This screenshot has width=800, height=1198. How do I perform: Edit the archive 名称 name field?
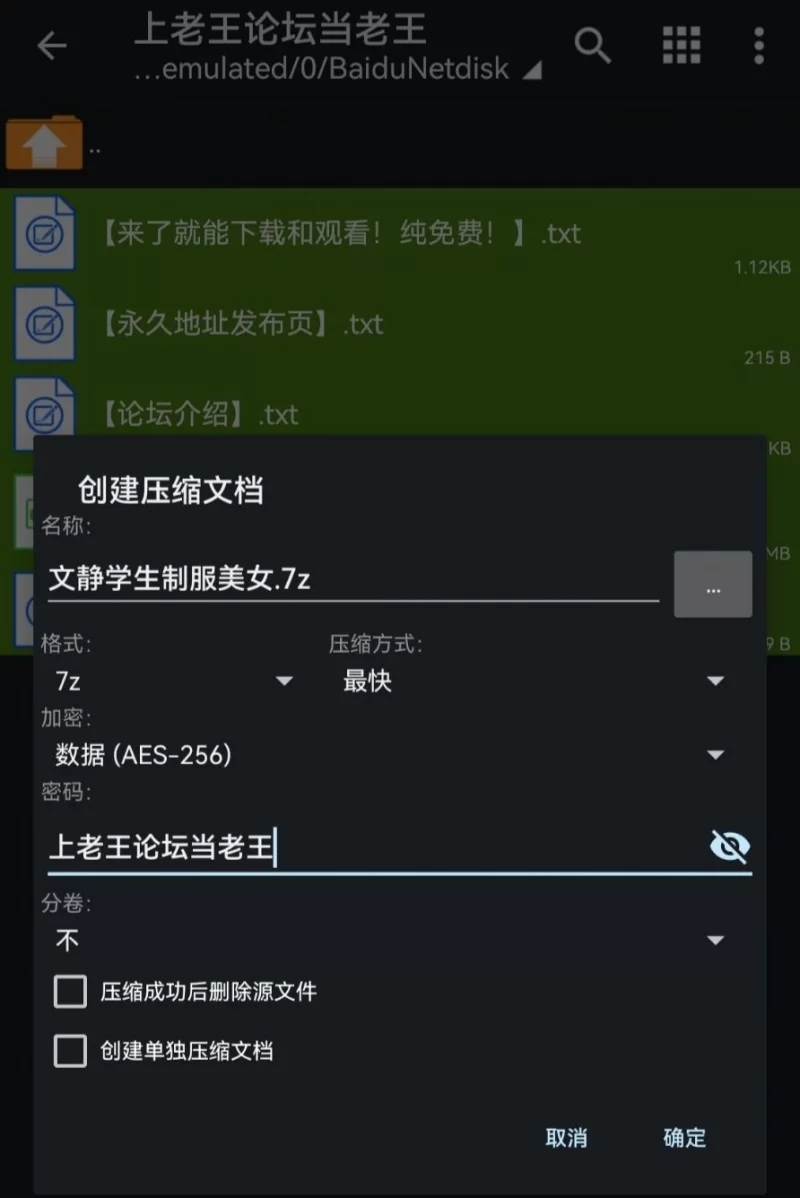[350, 579]
